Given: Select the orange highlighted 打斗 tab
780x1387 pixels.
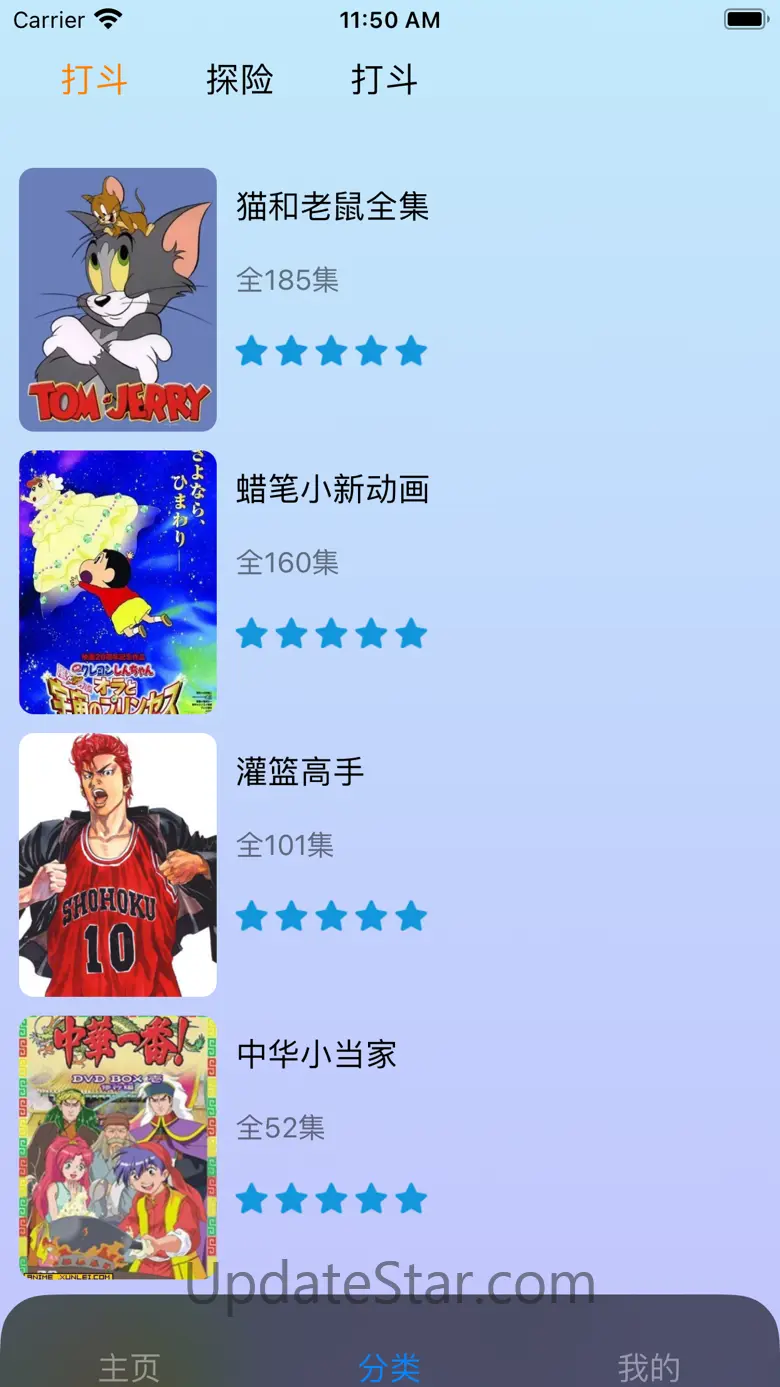Looking at the screenshot, I should click(95, 80).
